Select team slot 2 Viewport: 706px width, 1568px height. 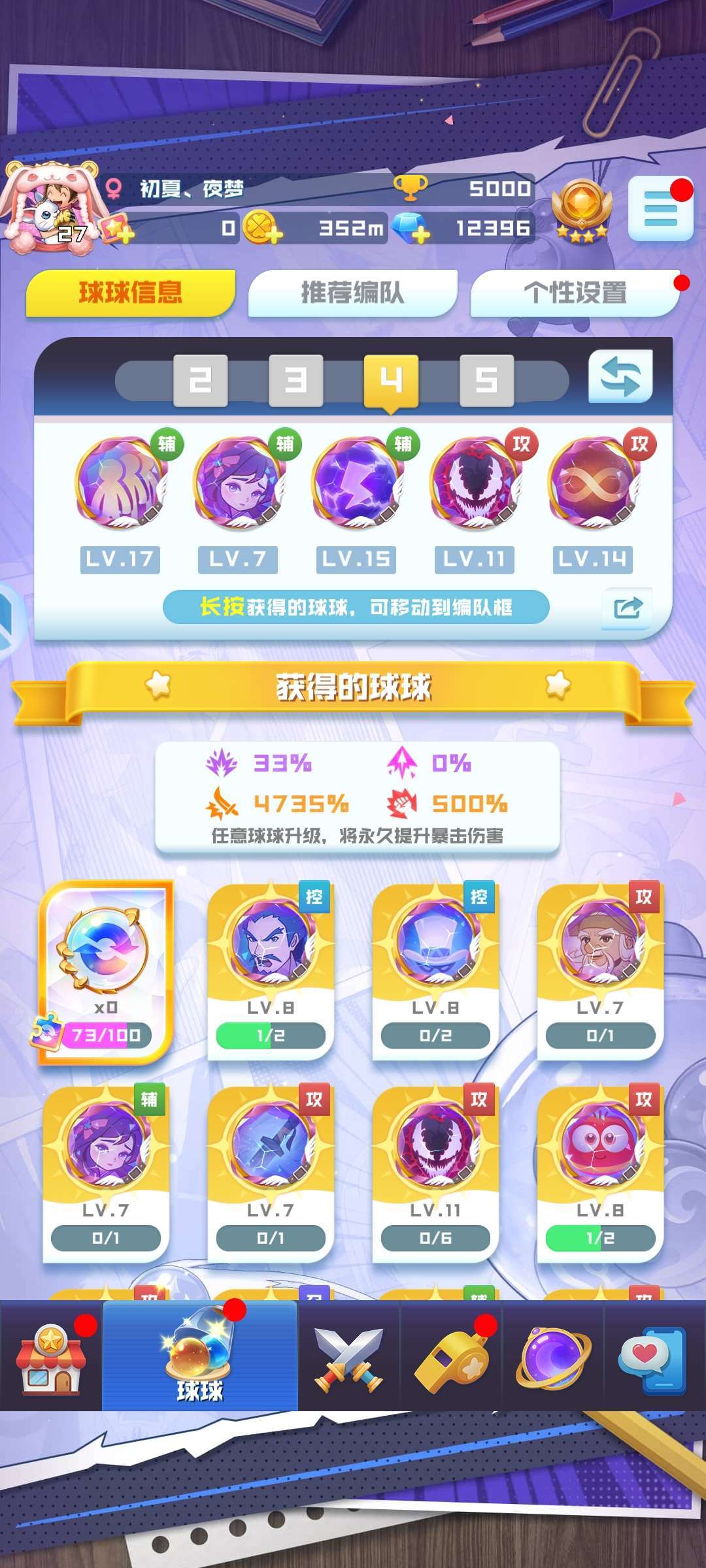(x=201, y=380)
